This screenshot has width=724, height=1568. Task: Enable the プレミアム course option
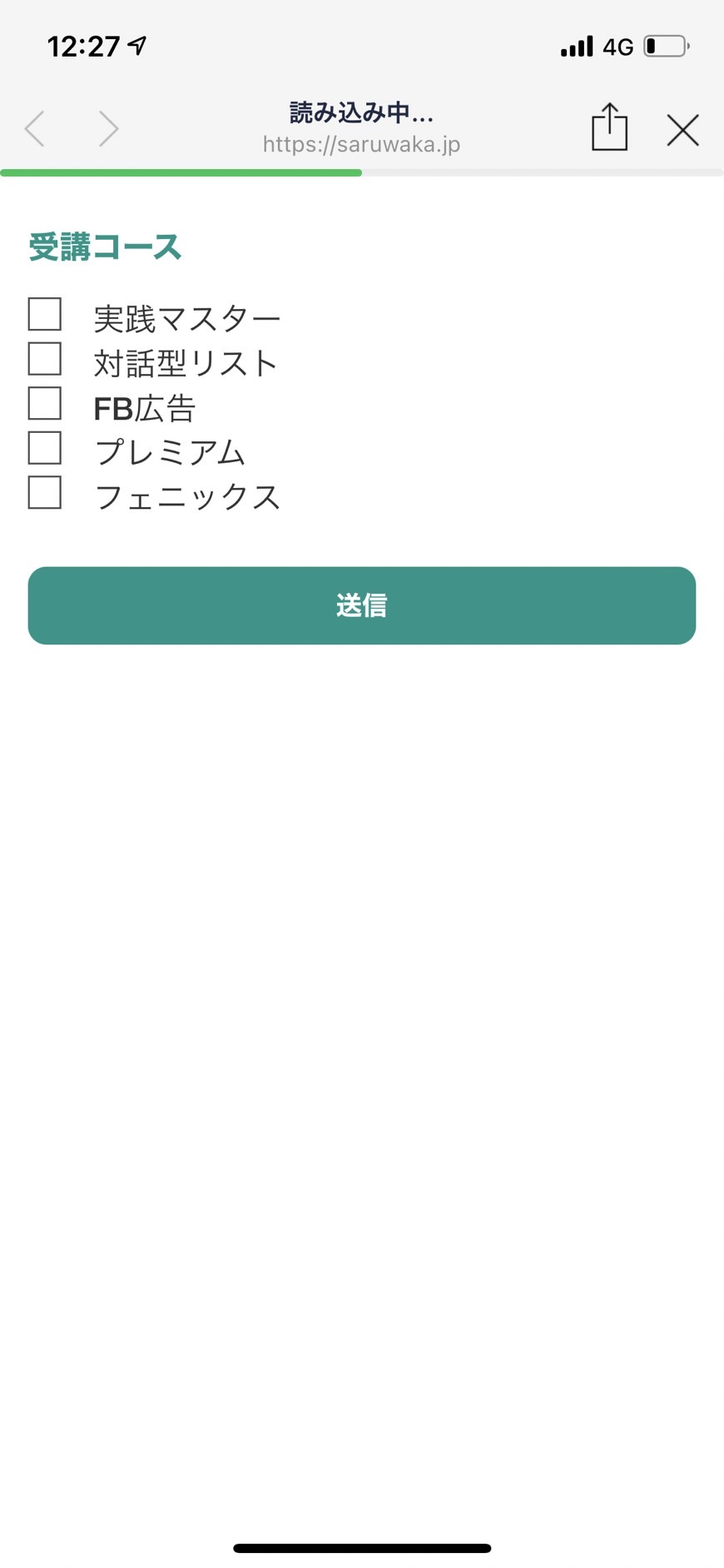45,448
